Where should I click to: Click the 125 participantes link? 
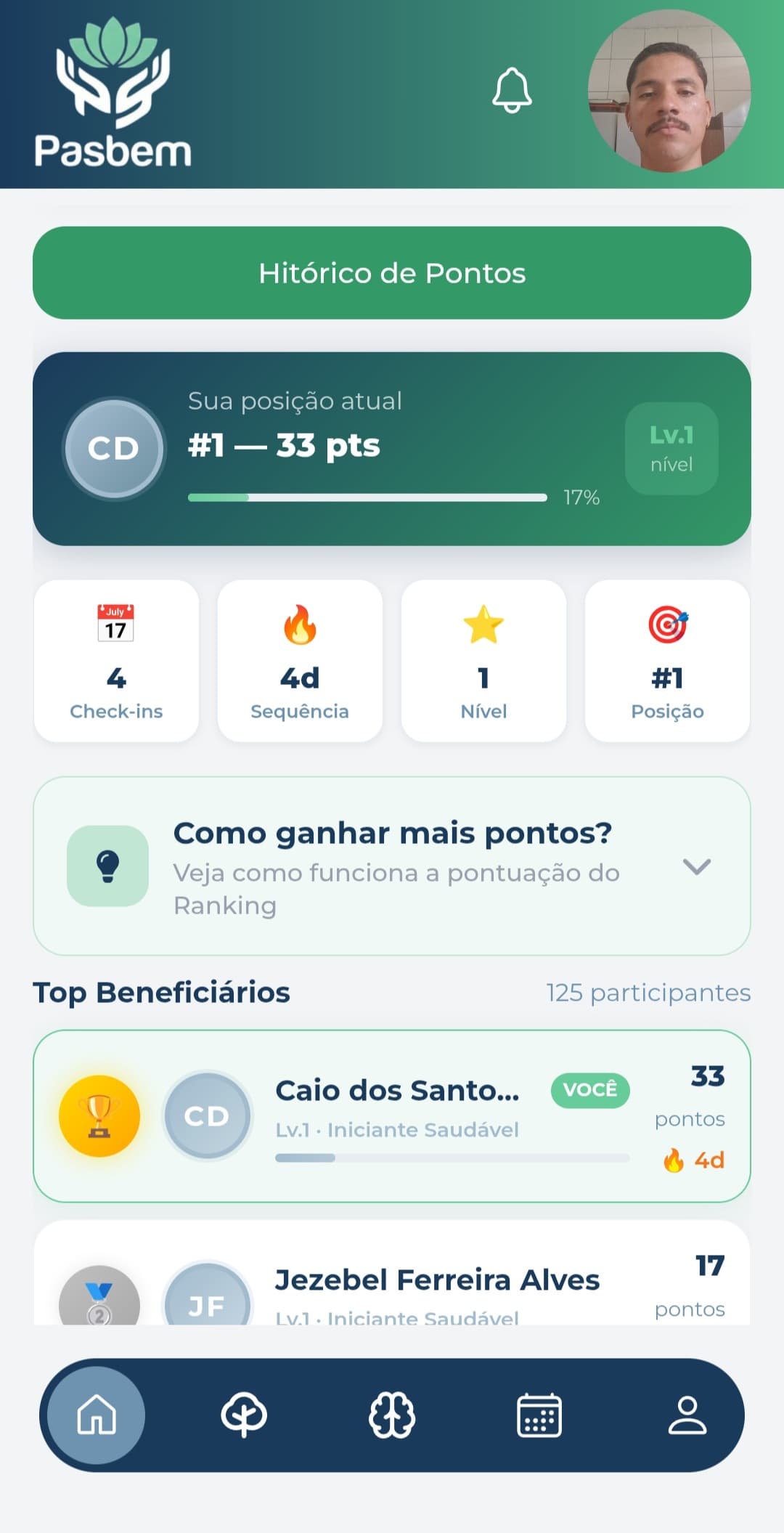(649, 992)
